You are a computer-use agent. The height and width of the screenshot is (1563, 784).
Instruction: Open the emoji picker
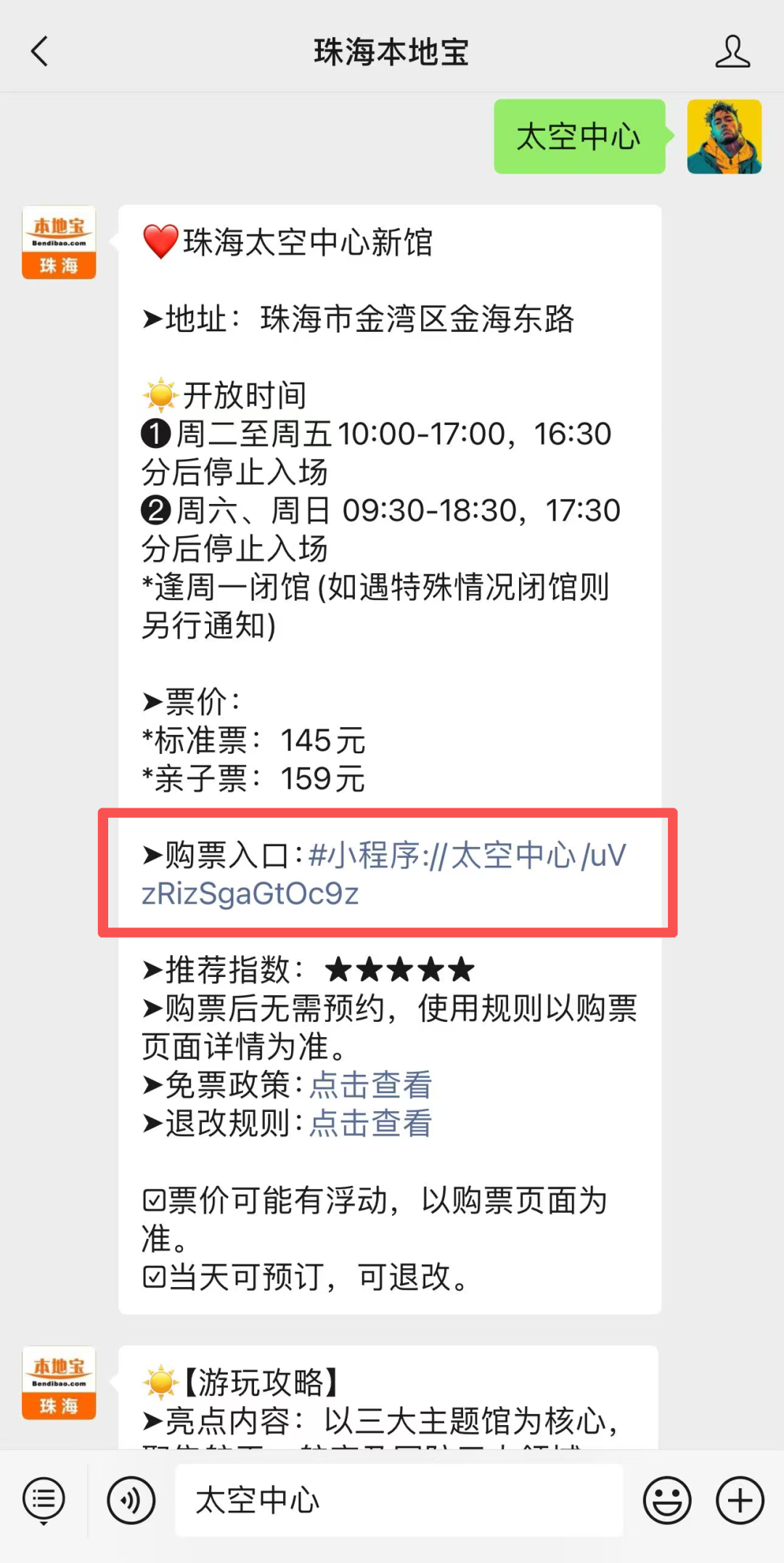tap(666, 1500)
